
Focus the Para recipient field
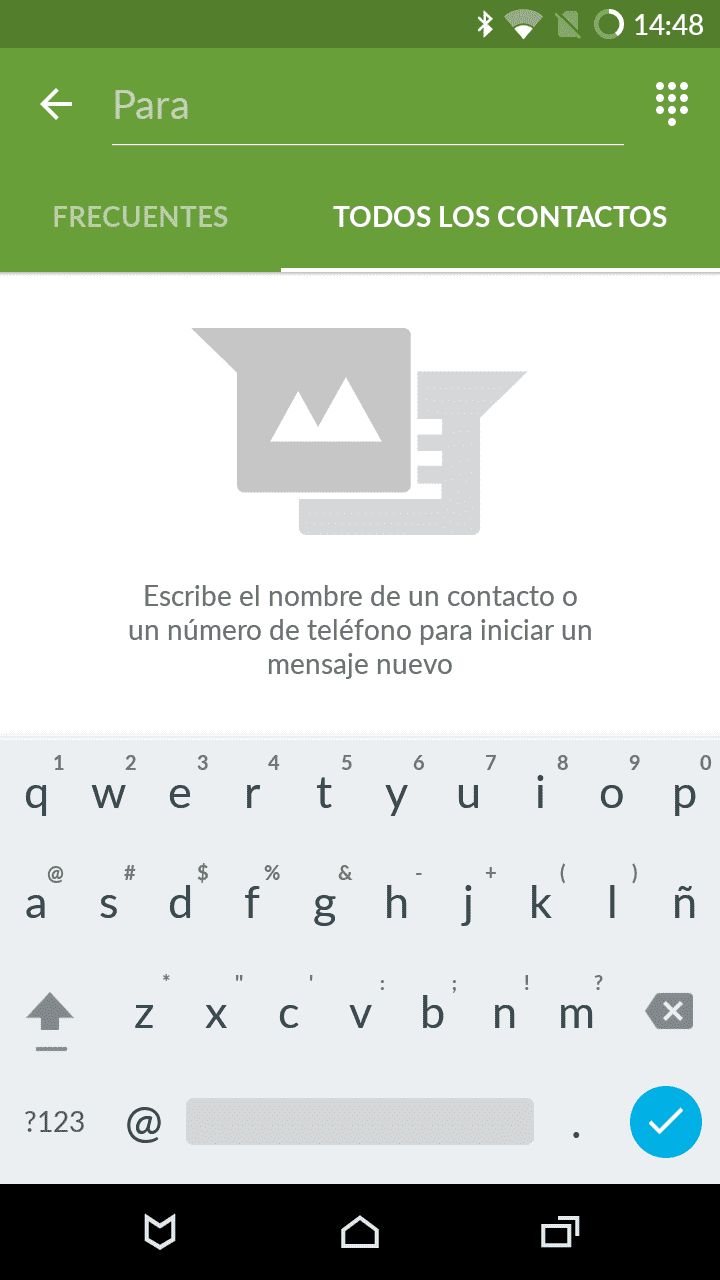click(x=367, y=106)
